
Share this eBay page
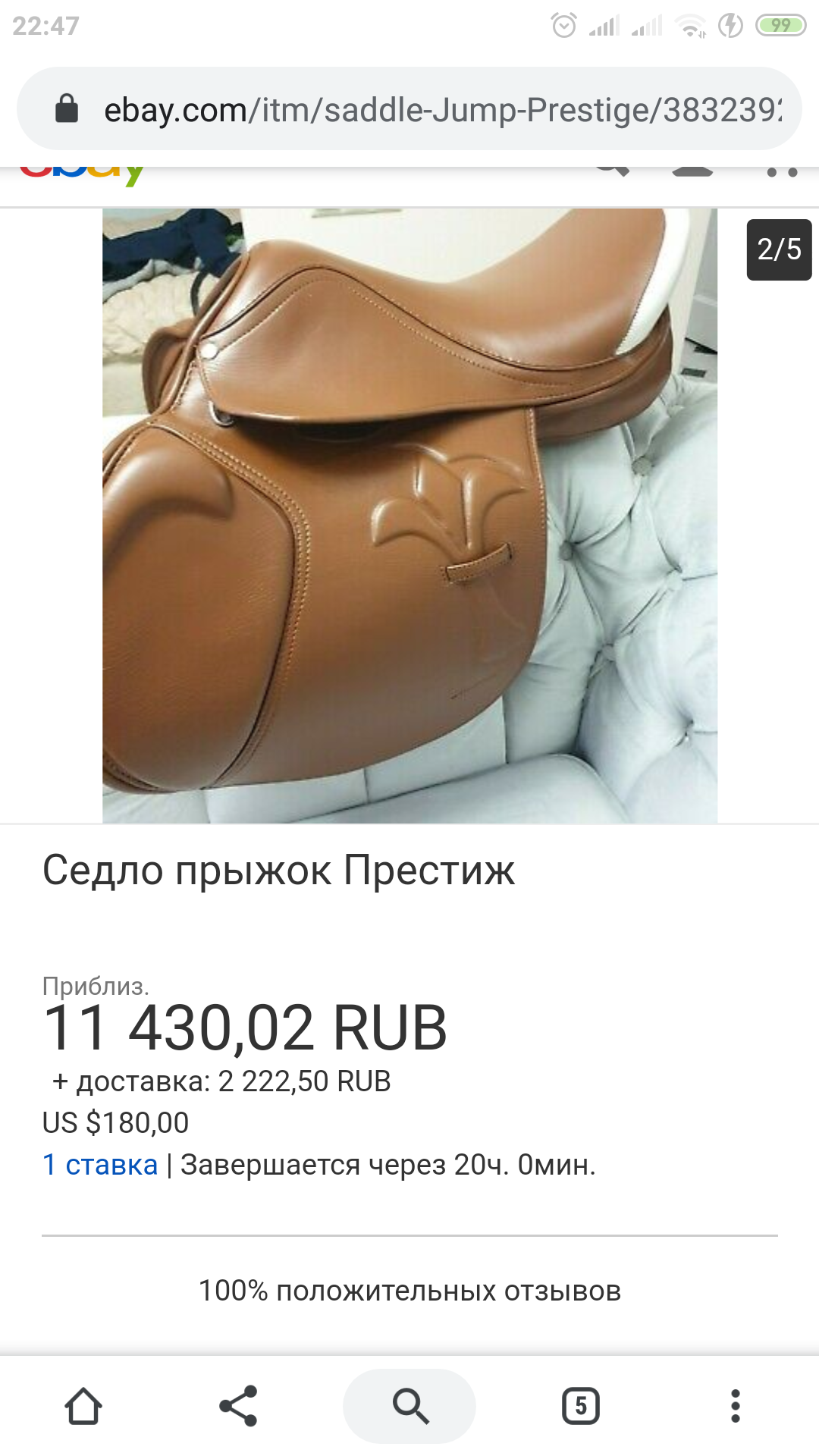238,1407
